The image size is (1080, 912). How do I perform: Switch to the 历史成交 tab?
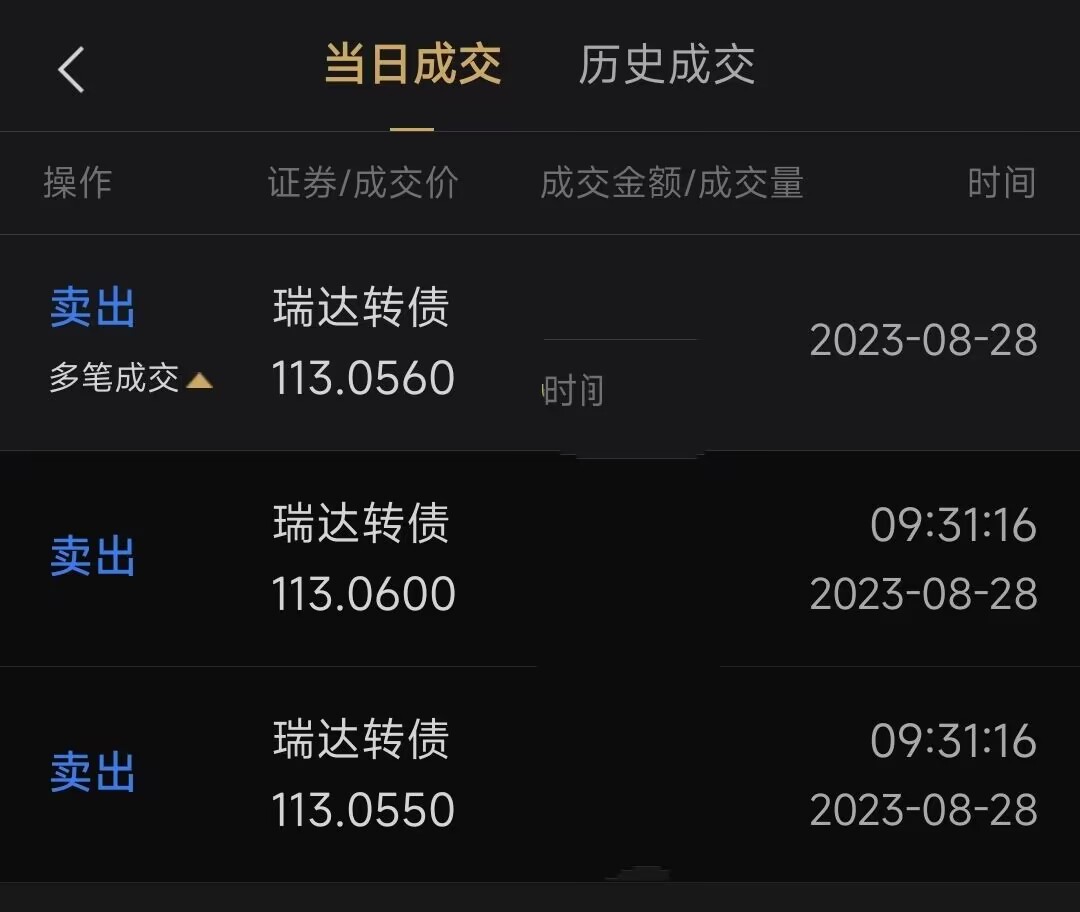pos(666,66)
